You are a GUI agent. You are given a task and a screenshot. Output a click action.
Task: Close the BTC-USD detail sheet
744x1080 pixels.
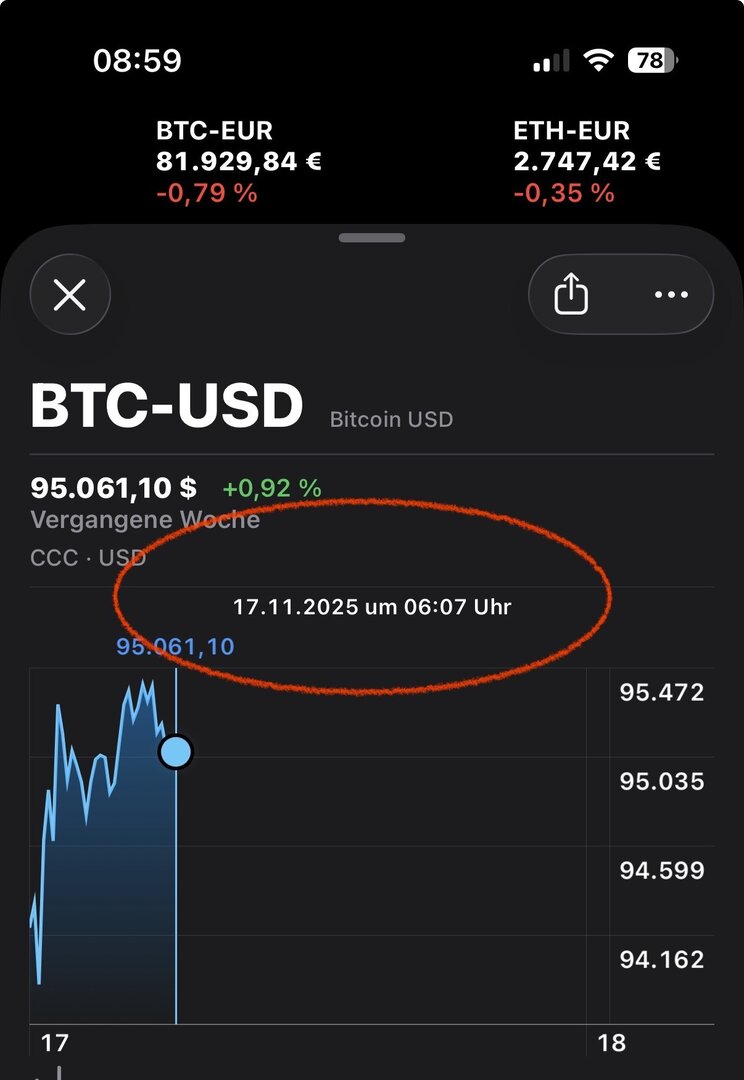(70, 295)
